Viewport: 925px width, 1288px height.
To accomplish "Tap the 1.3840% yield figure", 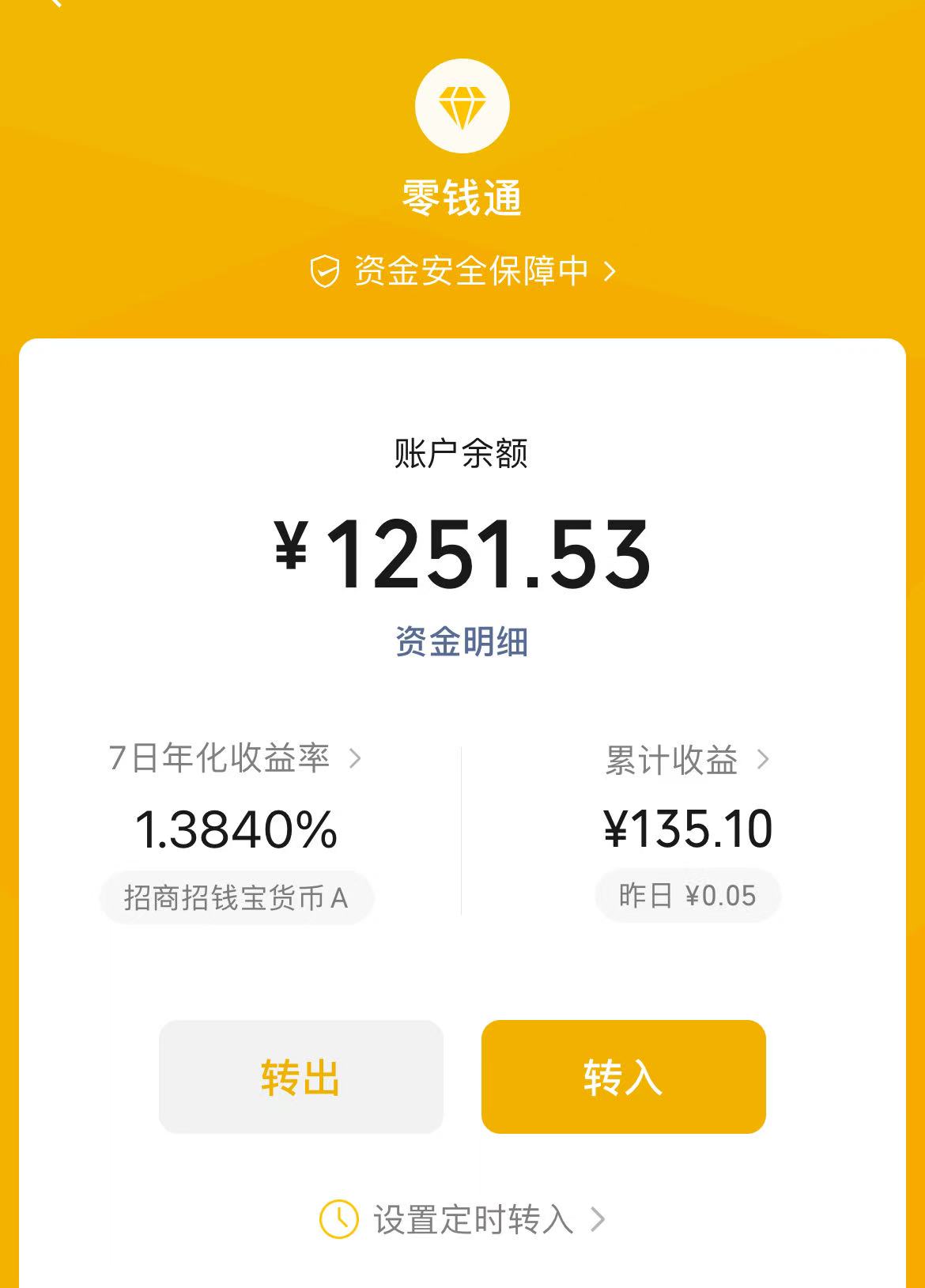I will 237,830.
